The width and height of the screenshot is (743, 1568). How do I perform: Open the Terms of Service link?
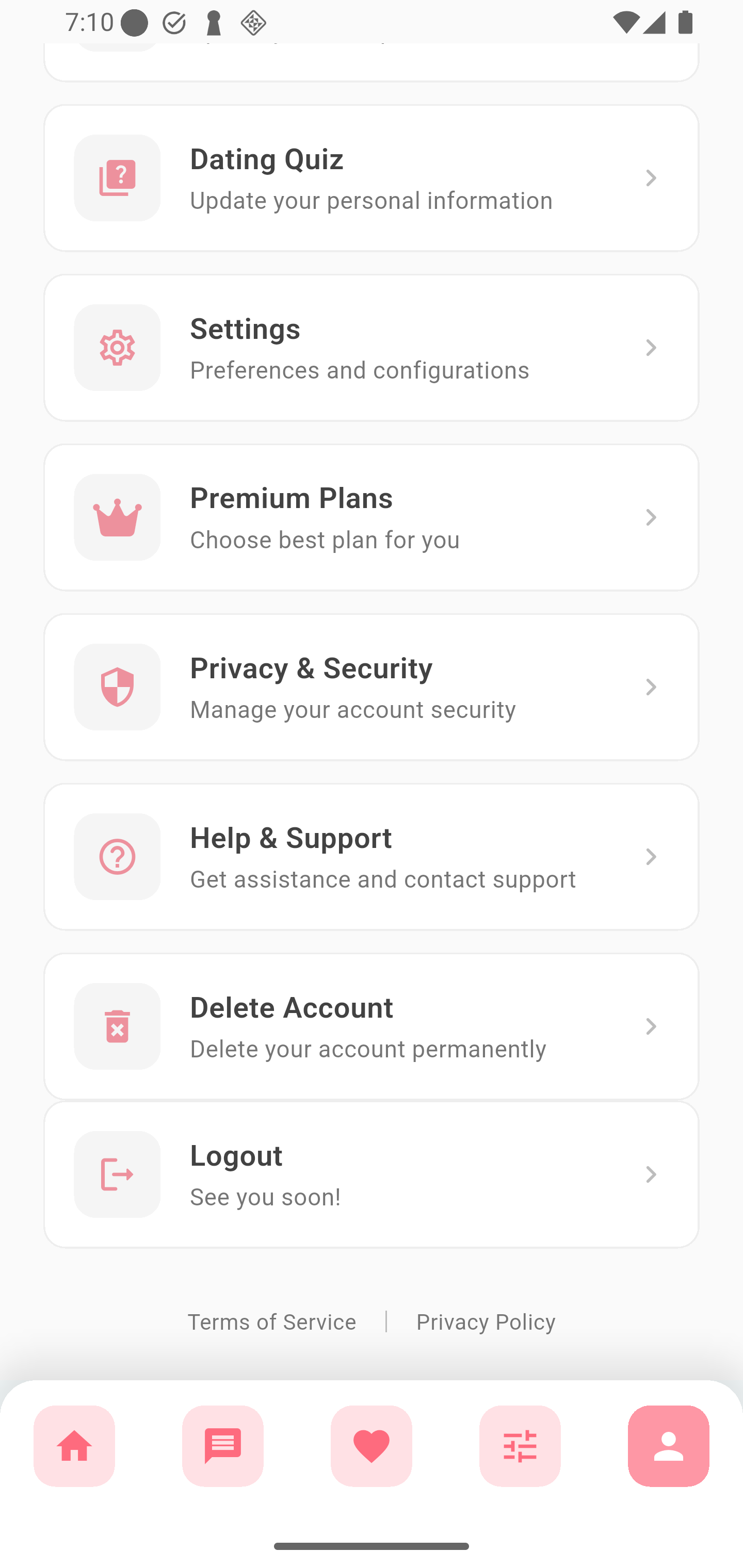point(271,1321)
